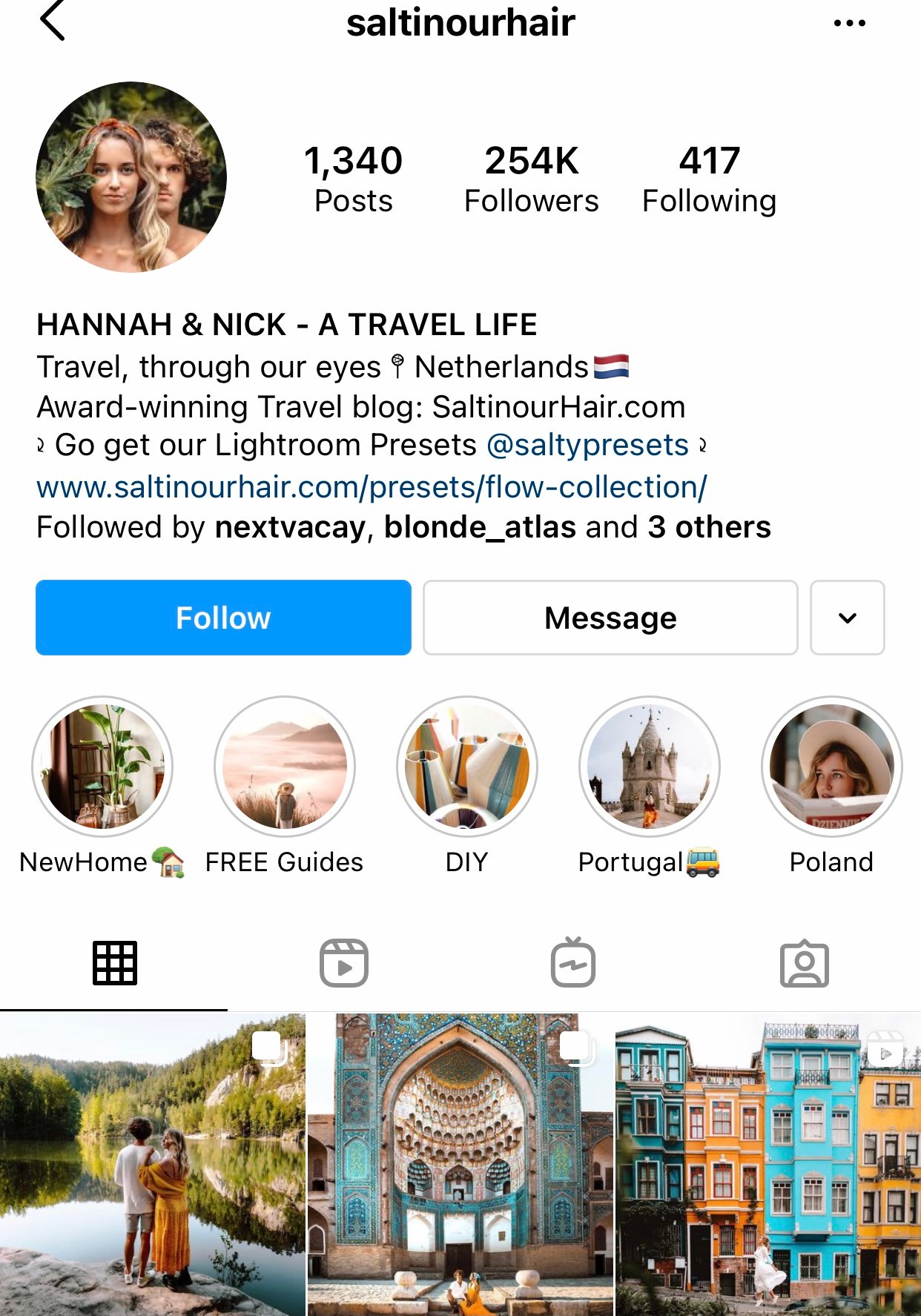The image size is (921, 1316).
Task: Open the DIY highlight circle
Action: 466,769
